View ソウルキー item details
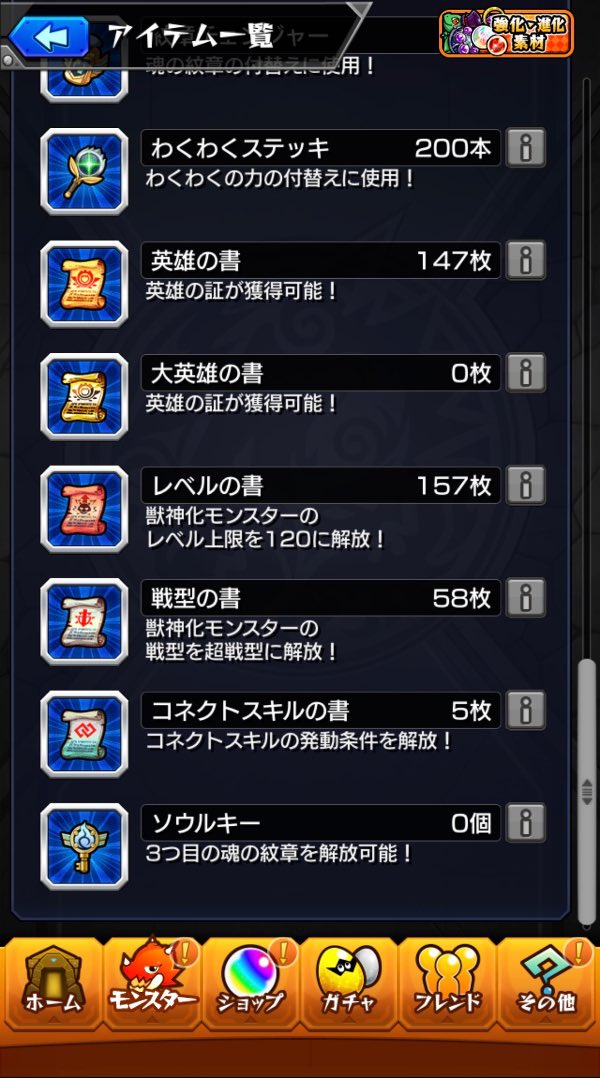The width and height of the screenshot is (600, 1078). pyautogui.click(x=525, y=823)
